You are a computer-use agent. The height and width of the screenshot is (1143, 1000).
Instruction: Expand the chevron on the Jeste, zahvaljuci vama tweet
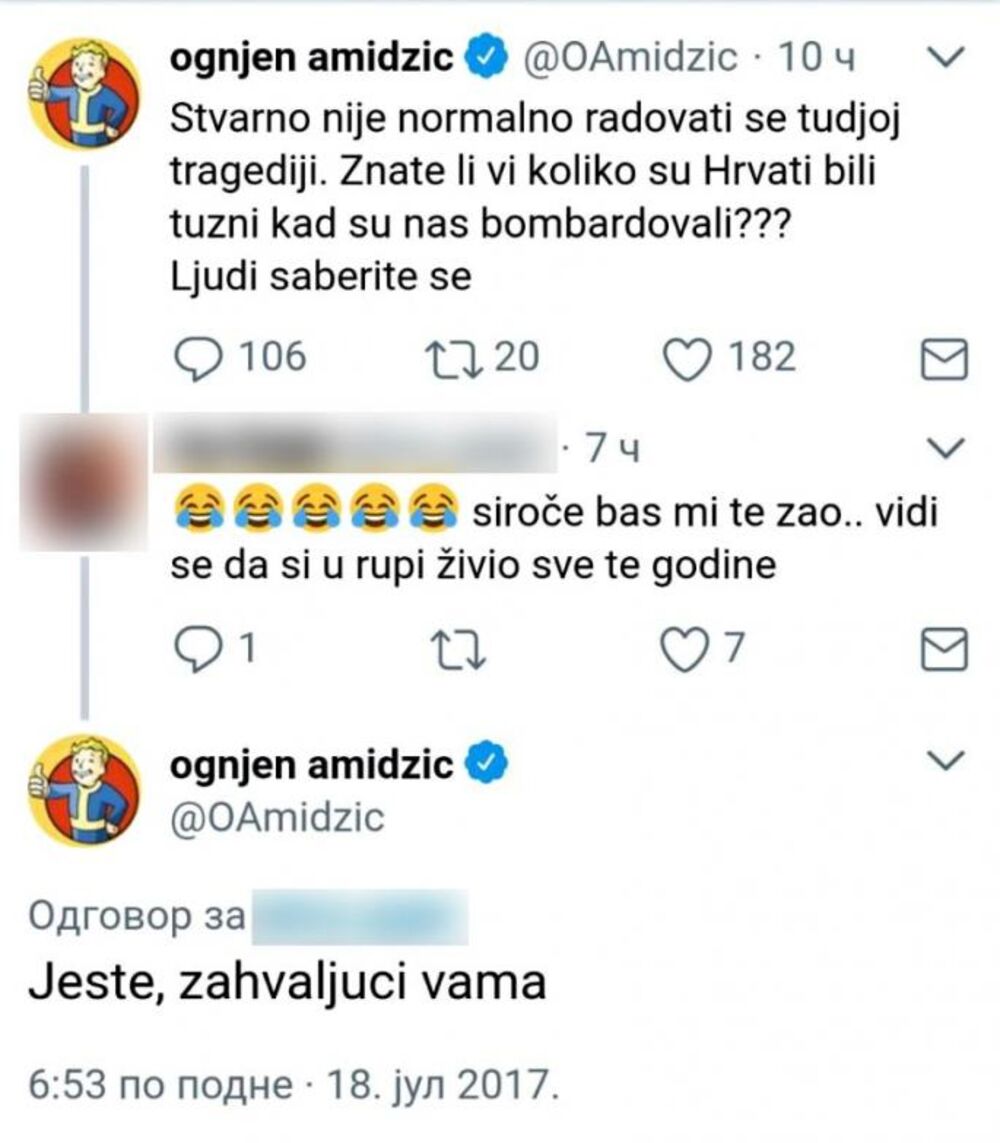point(944,763)
